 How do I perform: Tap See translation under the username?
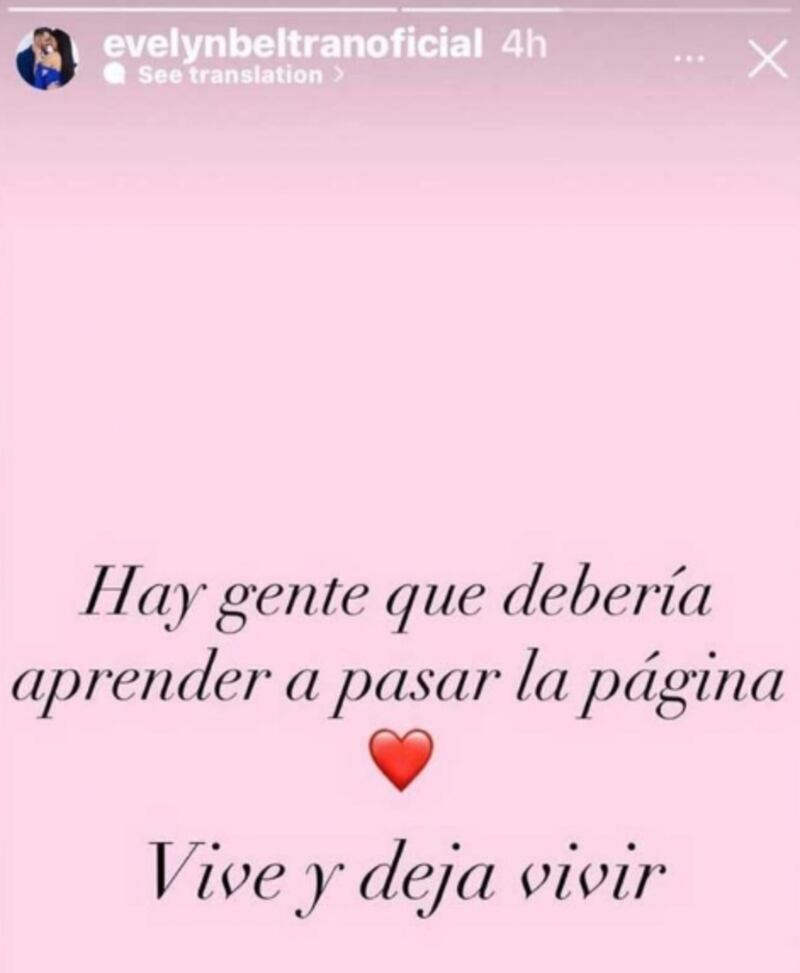229,75
